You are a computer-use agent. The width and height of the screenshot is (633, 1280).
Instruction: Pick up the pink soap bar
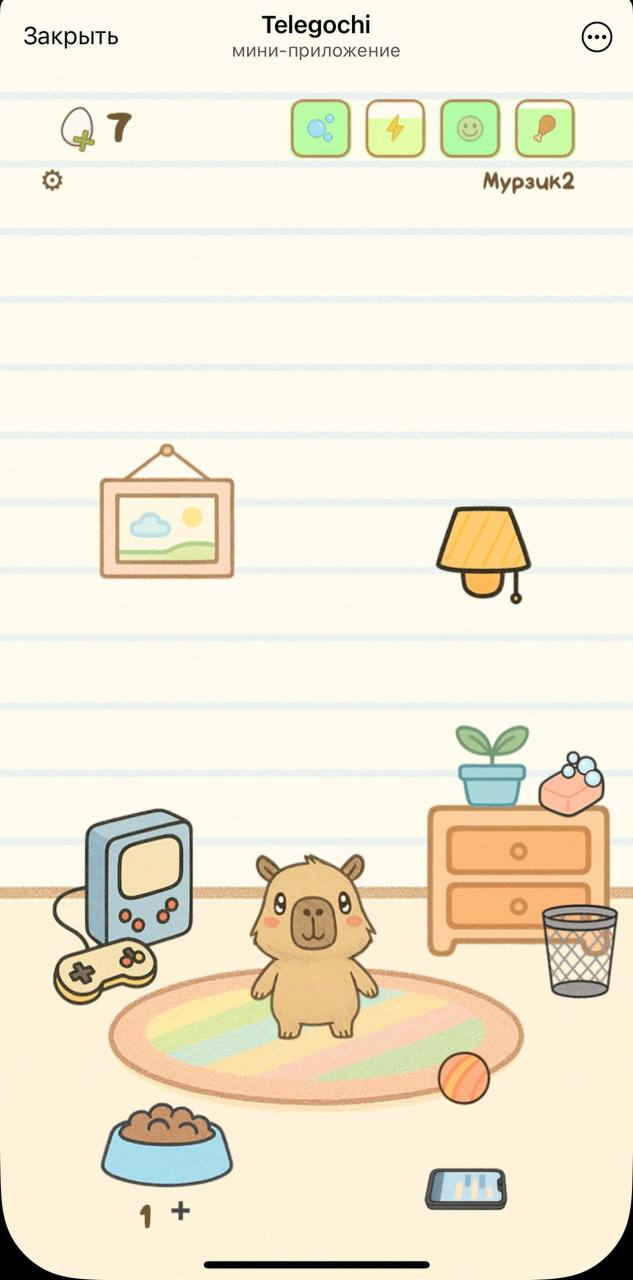tap(572, 787)
